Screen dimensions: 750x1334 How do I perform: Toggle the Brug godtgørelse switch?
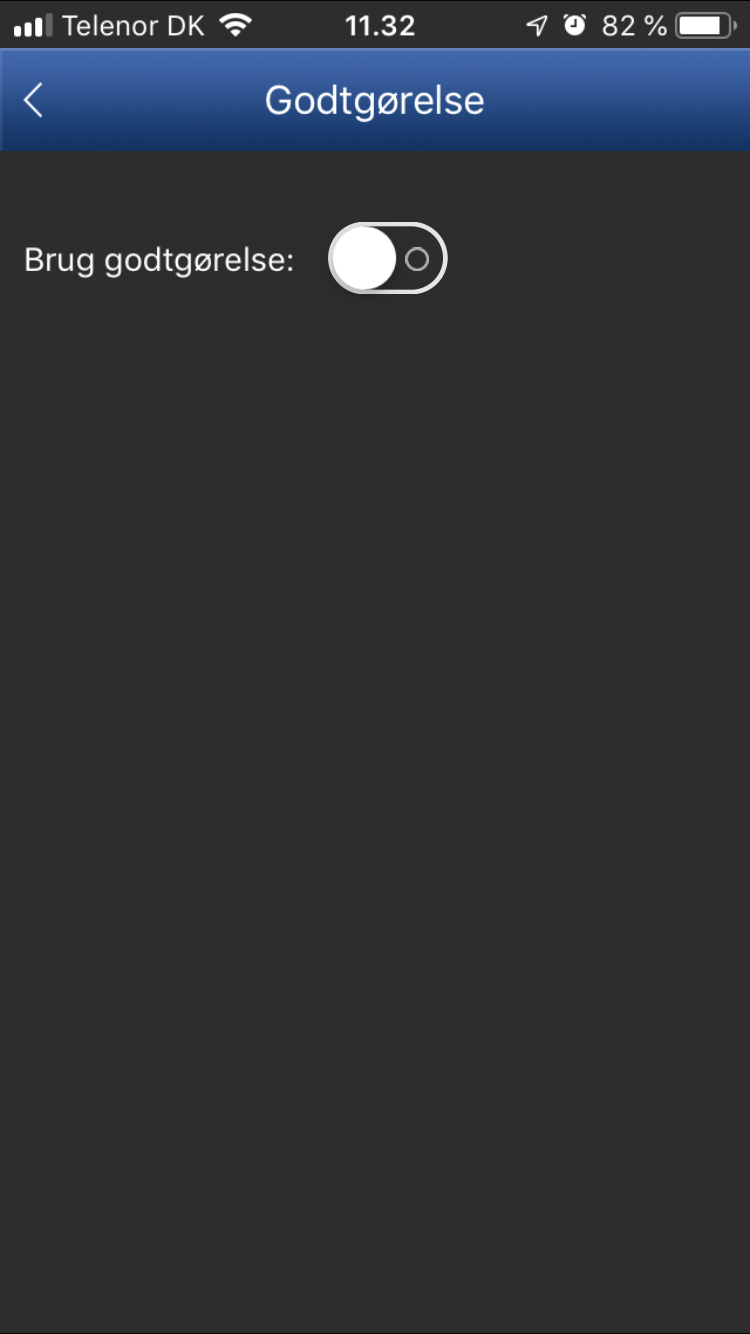point(387,259)
